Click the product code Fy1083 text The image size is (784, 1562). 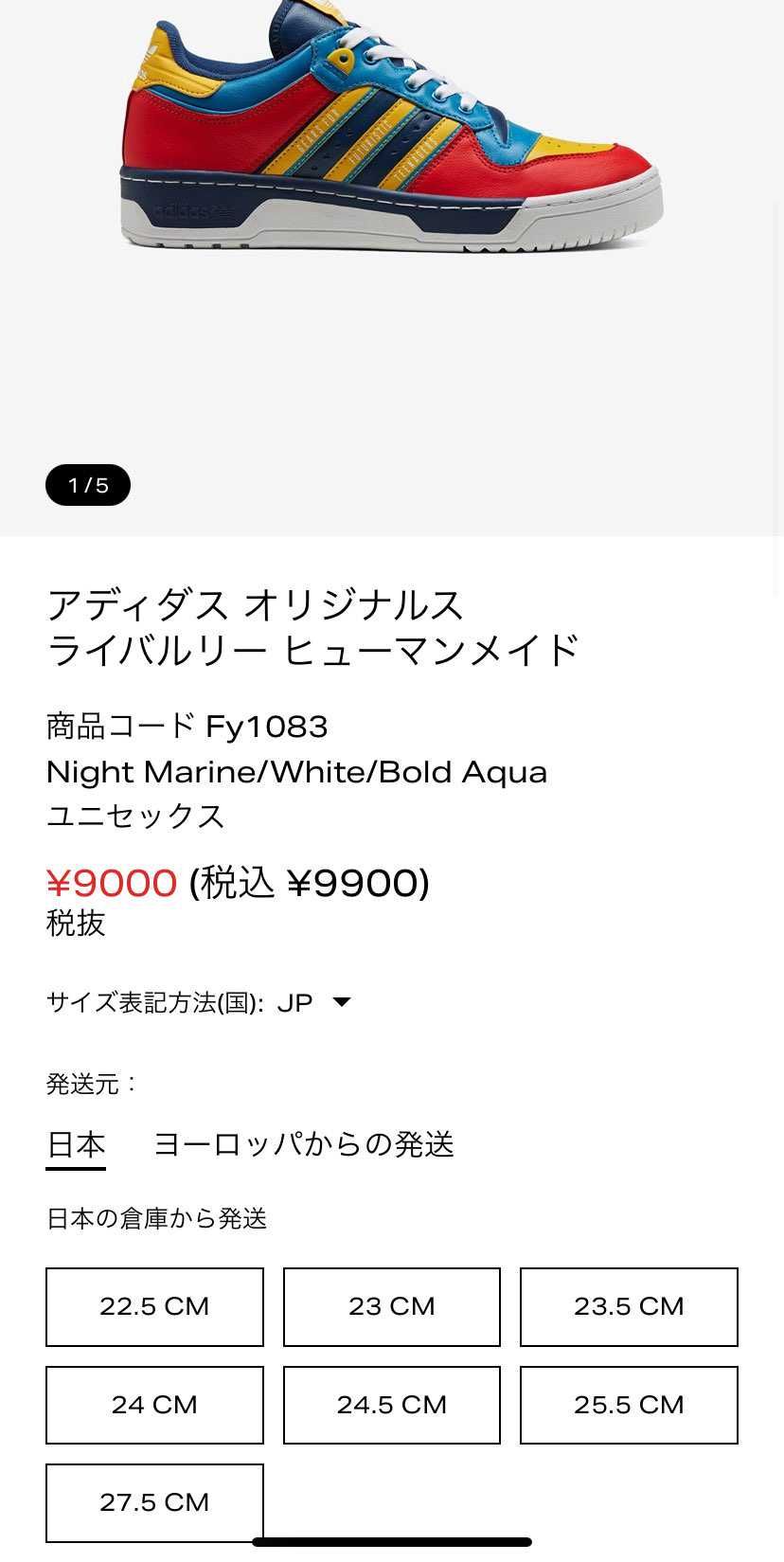(187, 727)
